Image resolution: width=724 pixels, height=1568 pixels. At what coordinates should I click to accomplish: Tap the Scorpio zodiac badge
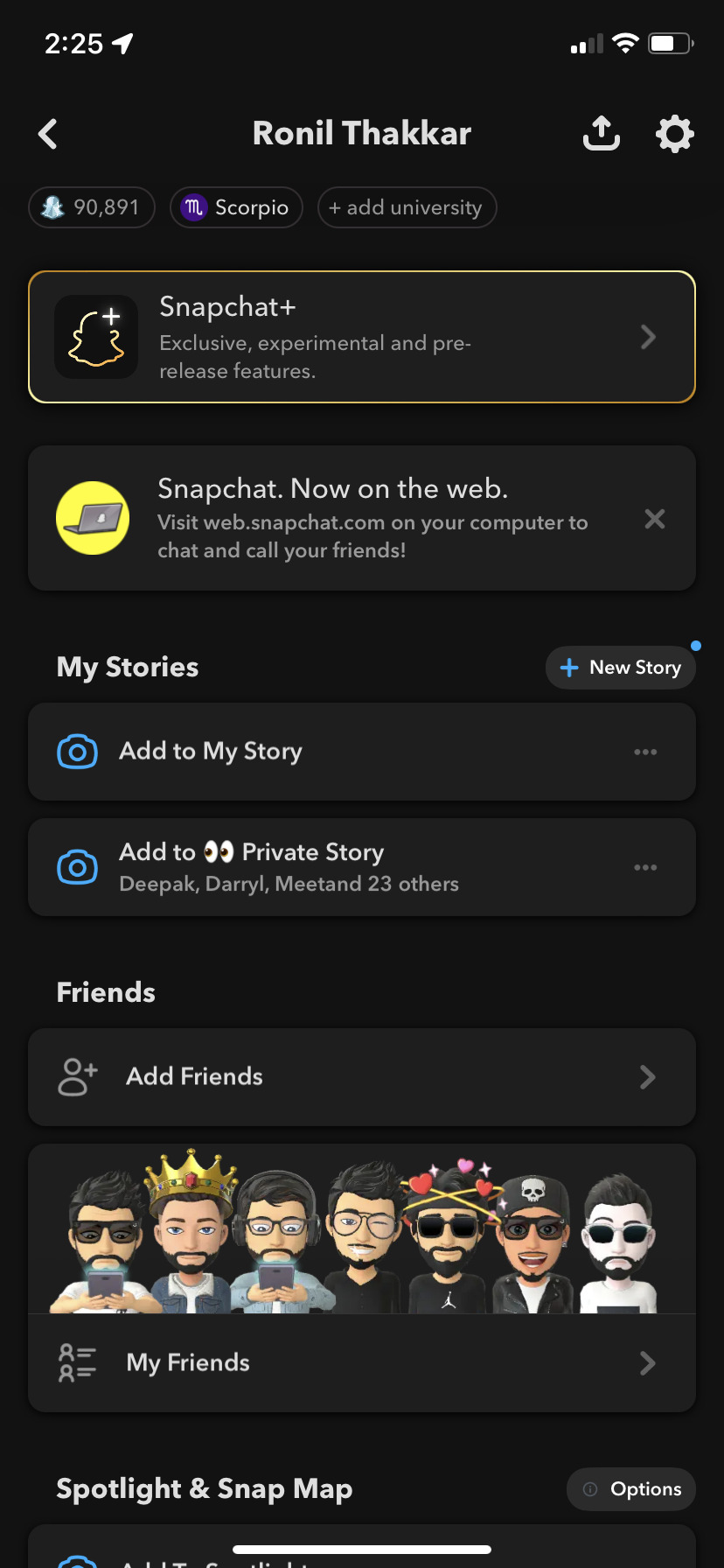(x=235, y=207)
